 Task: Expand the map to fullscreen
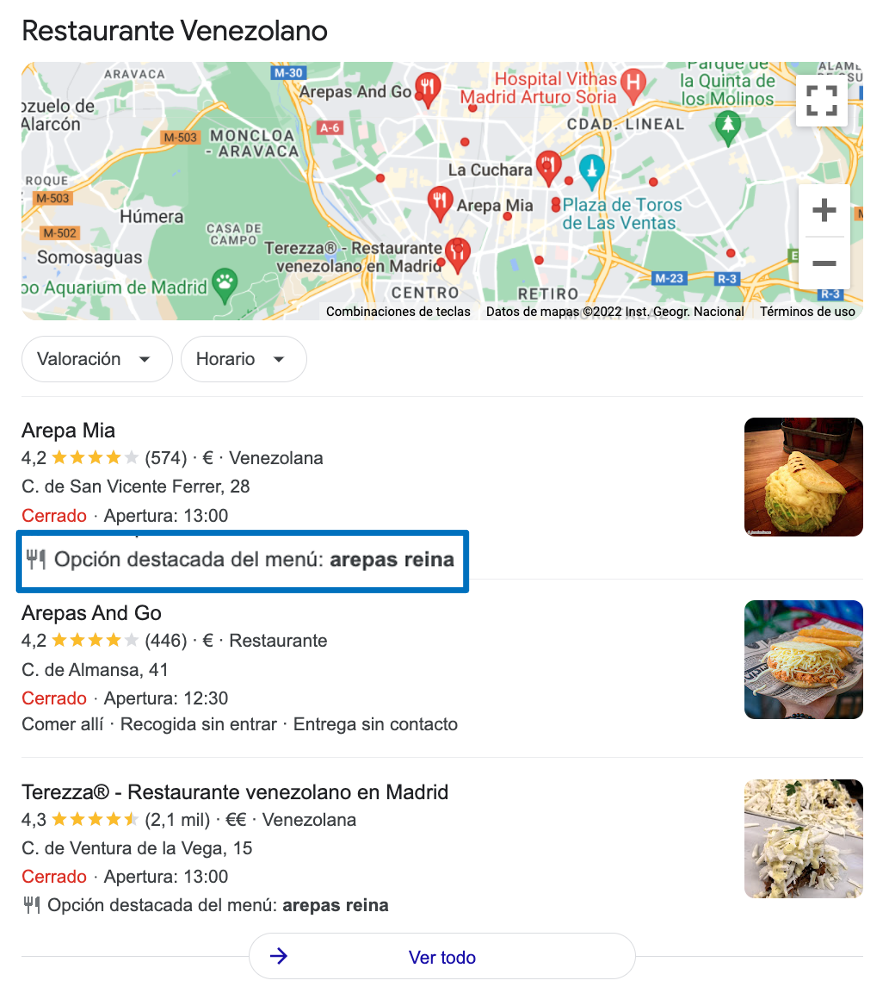821,101
